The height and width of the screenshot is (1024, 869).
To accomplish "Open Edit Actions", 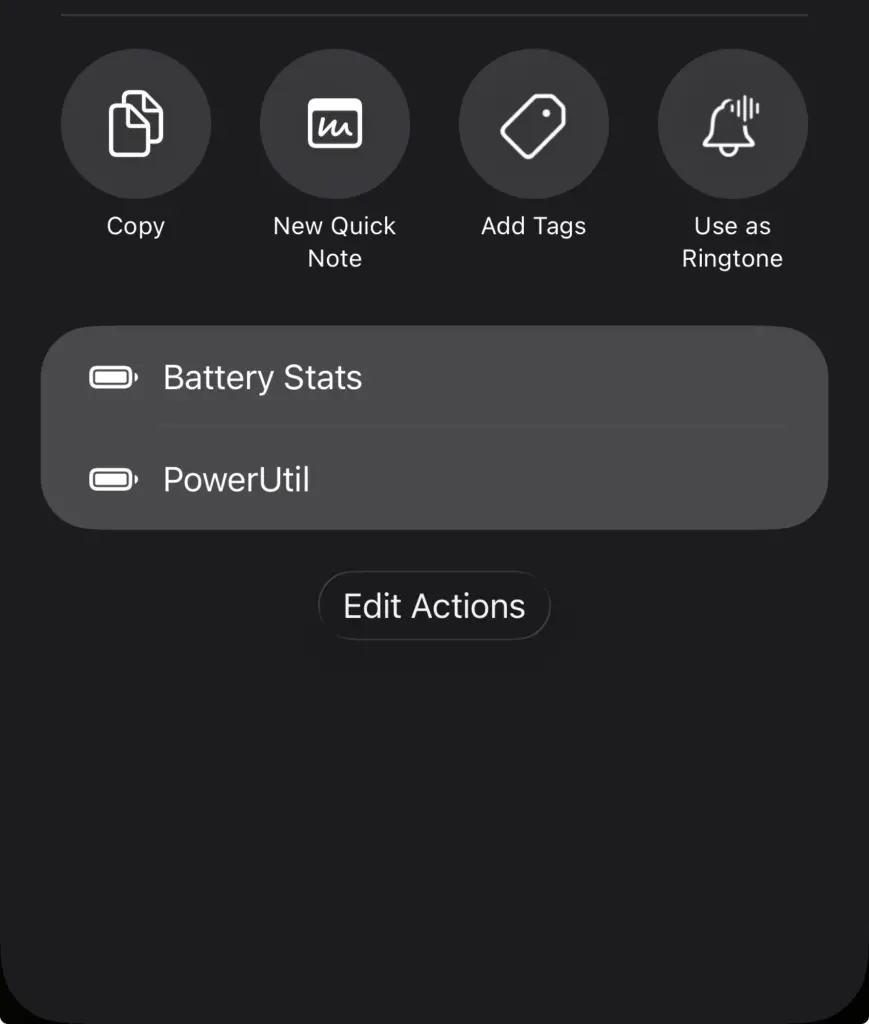I will [x=434, y=606].
